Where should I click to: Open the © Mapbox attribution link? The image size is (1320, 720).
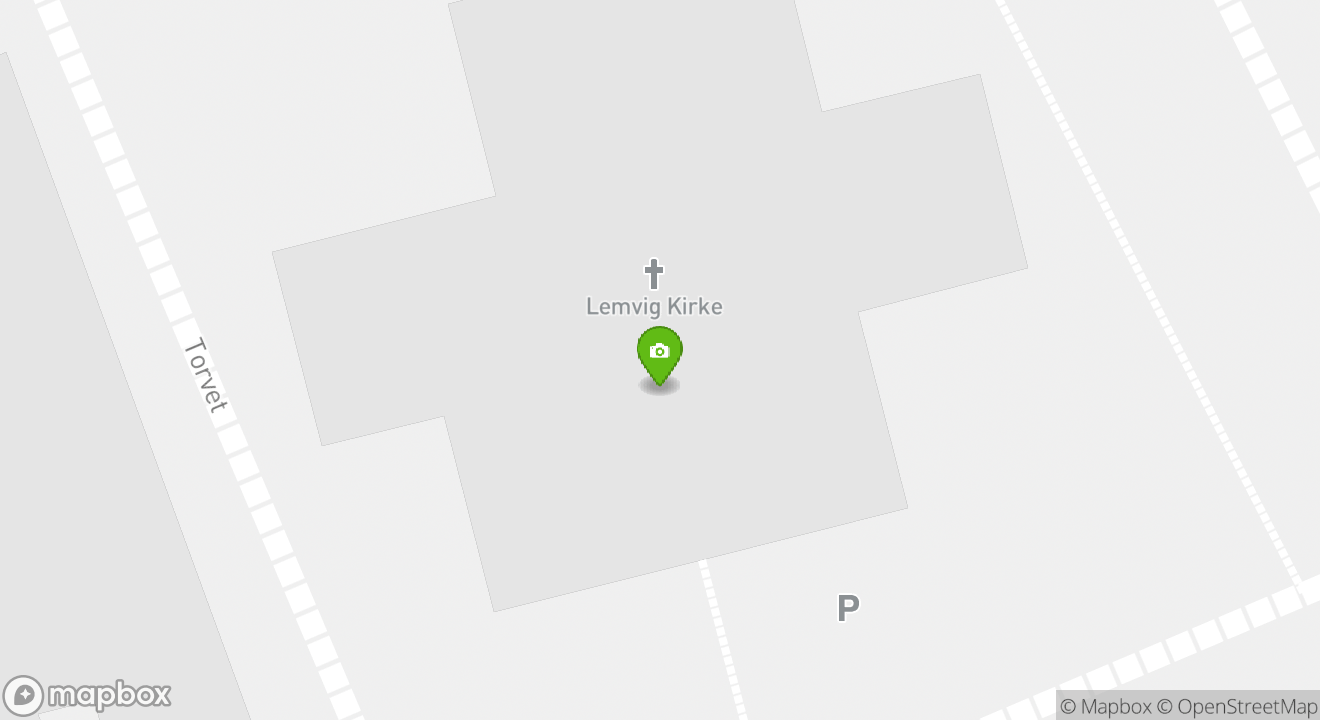1105,706
